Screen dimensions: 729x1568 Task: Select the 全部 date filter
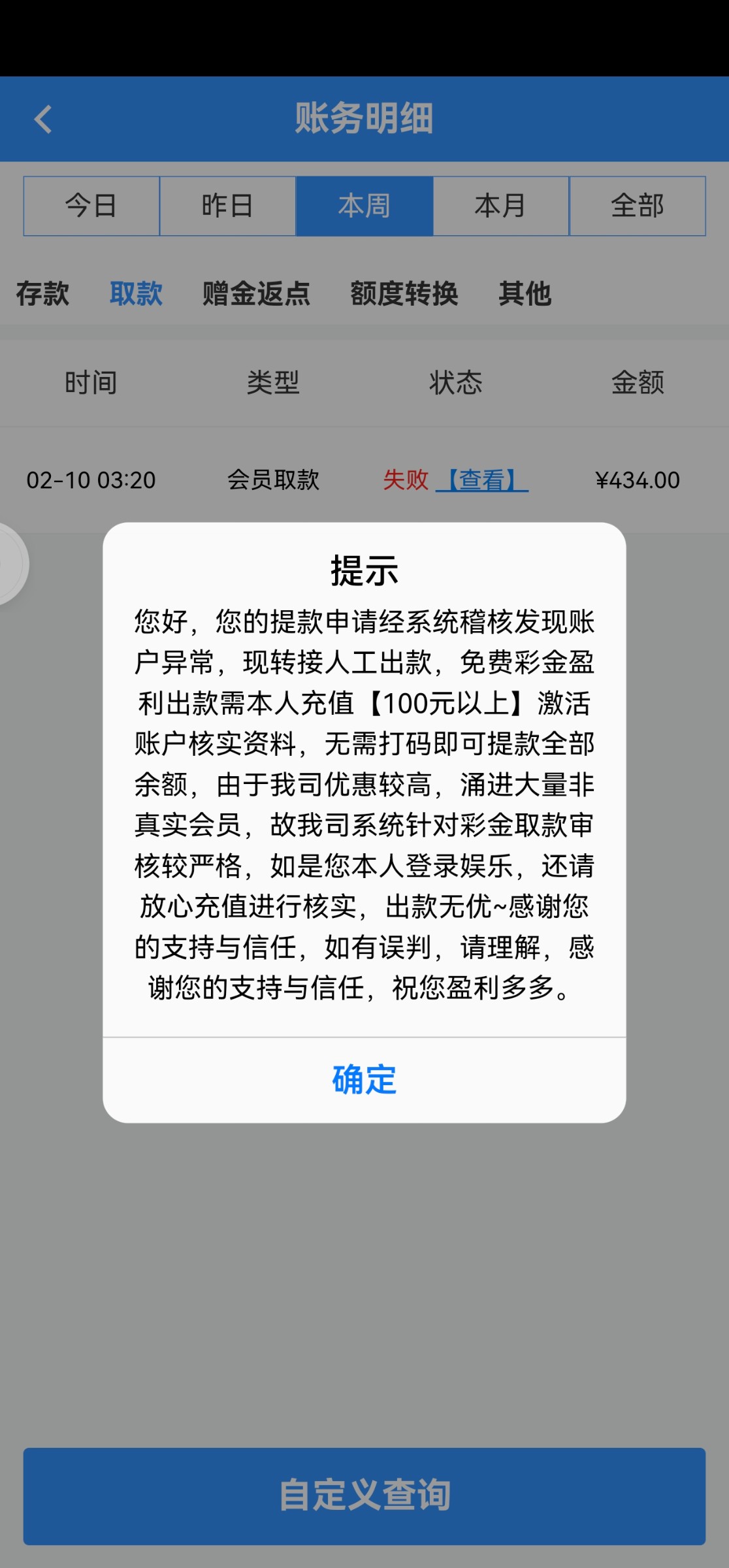point(637,206)
